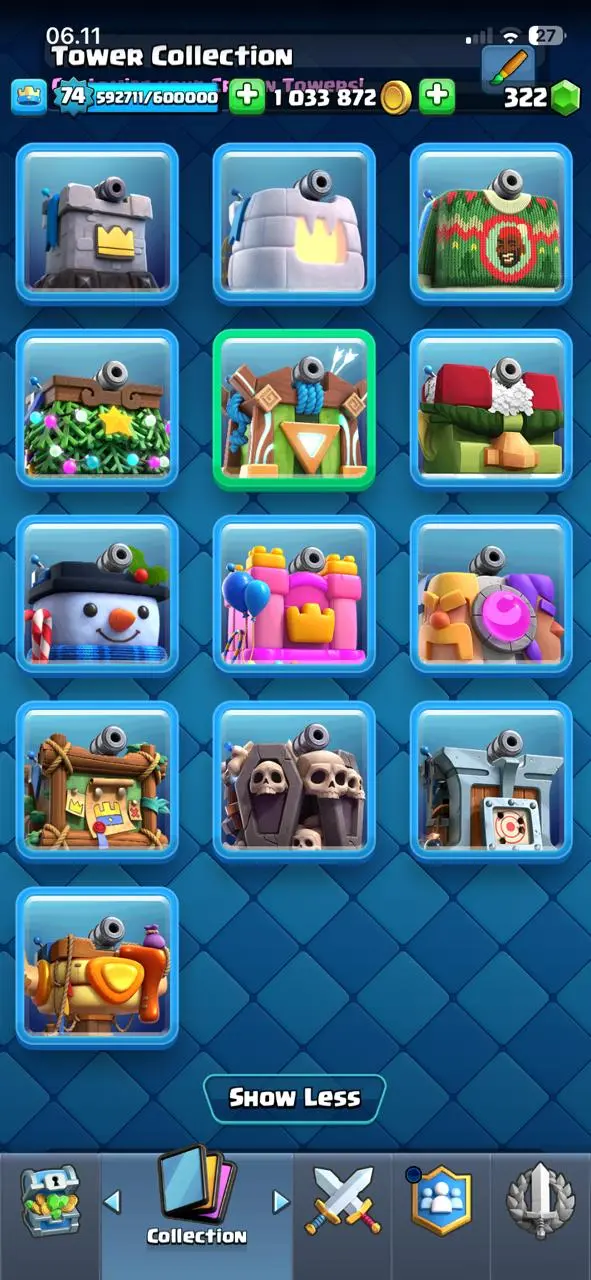591x1280 pixels.
Task: Select the skull crypt tower skin
Action: coord(294,781)
